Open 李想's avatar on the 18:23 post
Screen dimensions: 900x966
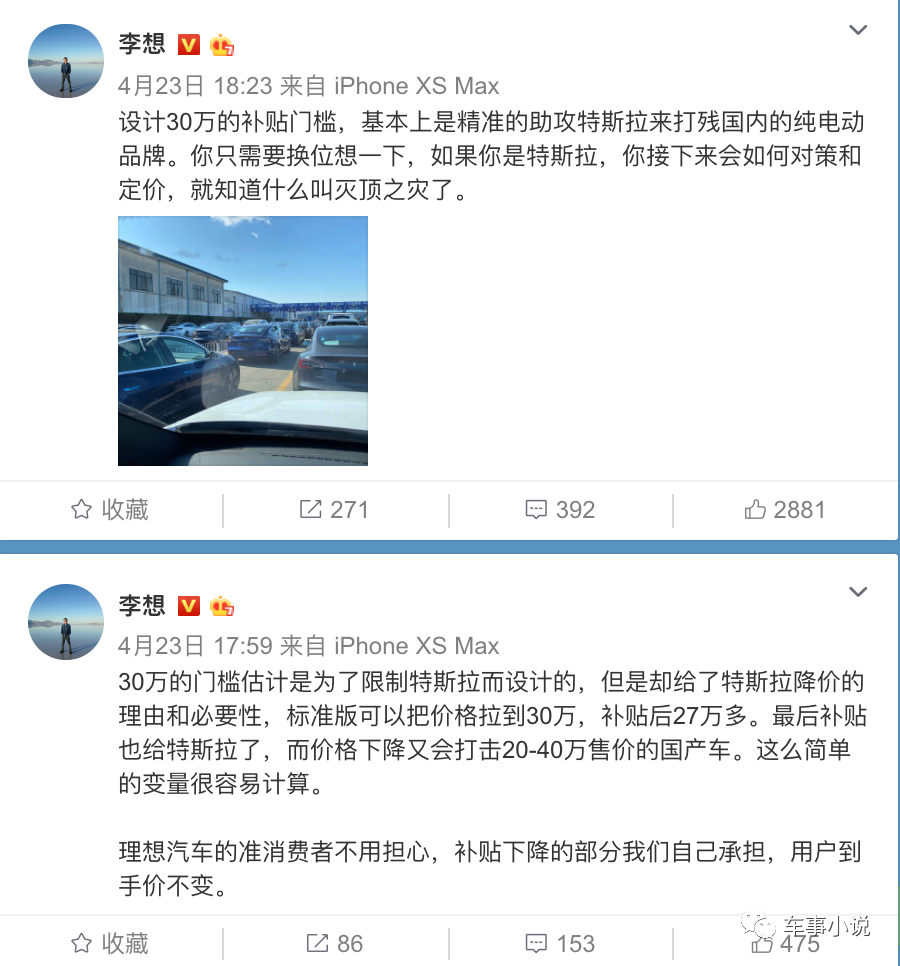[x=66, y=62]
